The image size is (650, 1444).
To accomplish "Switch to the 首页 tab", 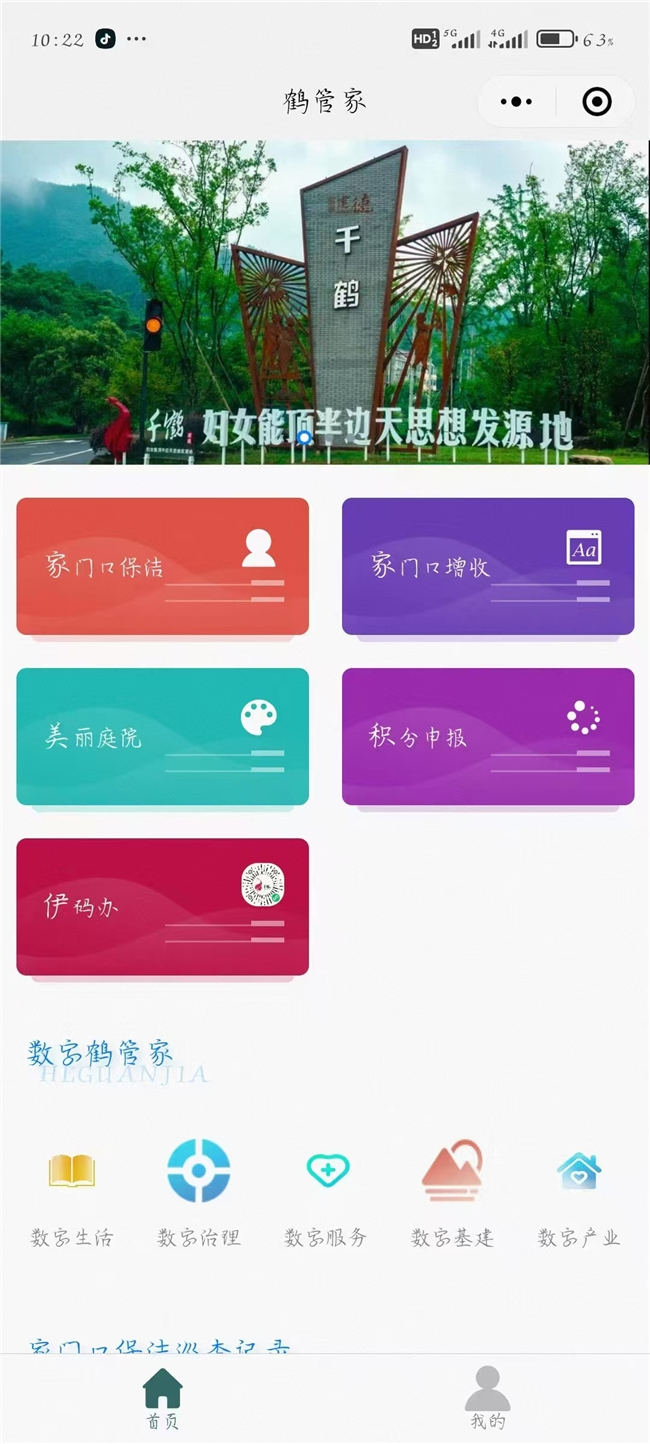I will [x=162, y=1398].
